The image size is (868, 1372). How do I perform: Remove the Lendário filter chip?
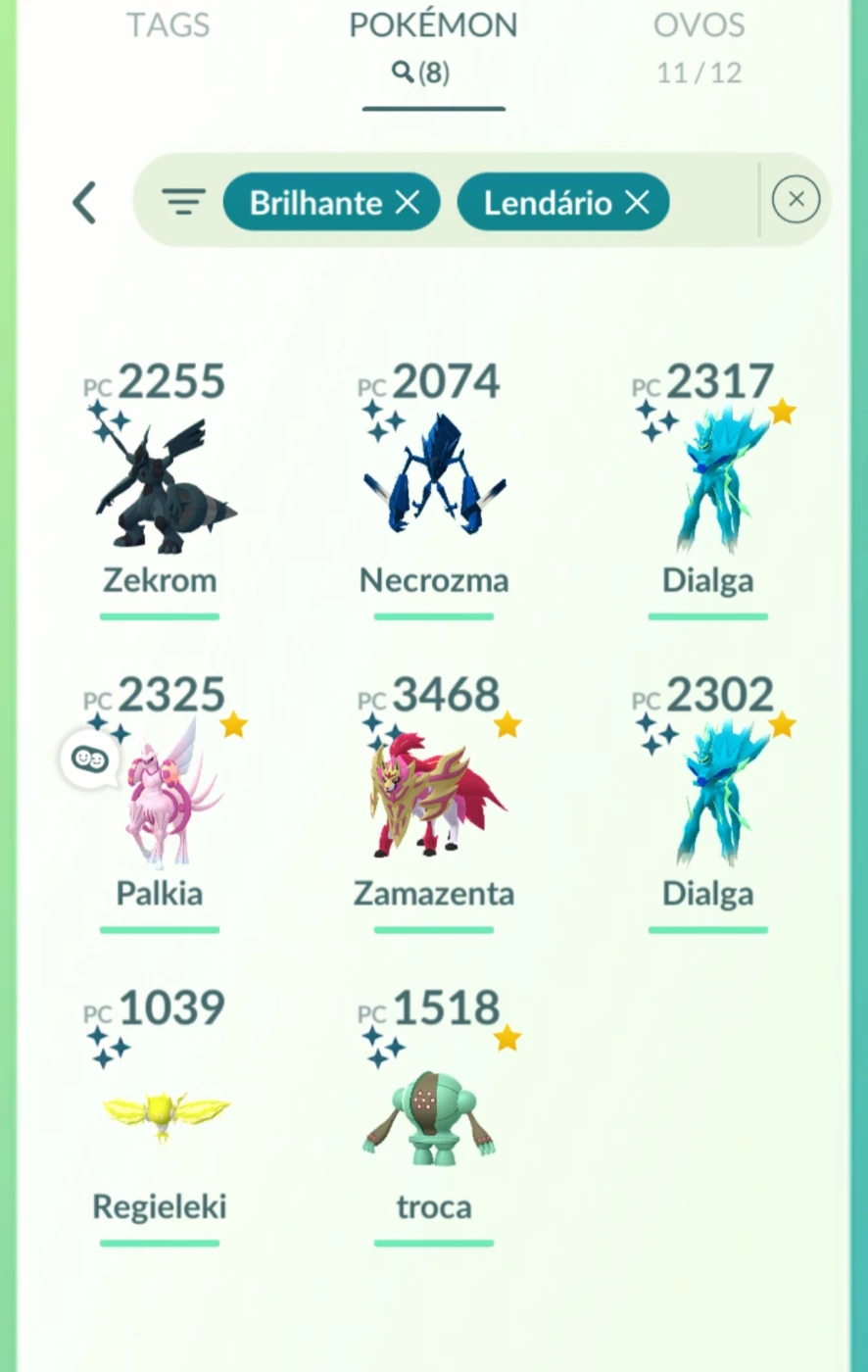(x=637, y=202)
